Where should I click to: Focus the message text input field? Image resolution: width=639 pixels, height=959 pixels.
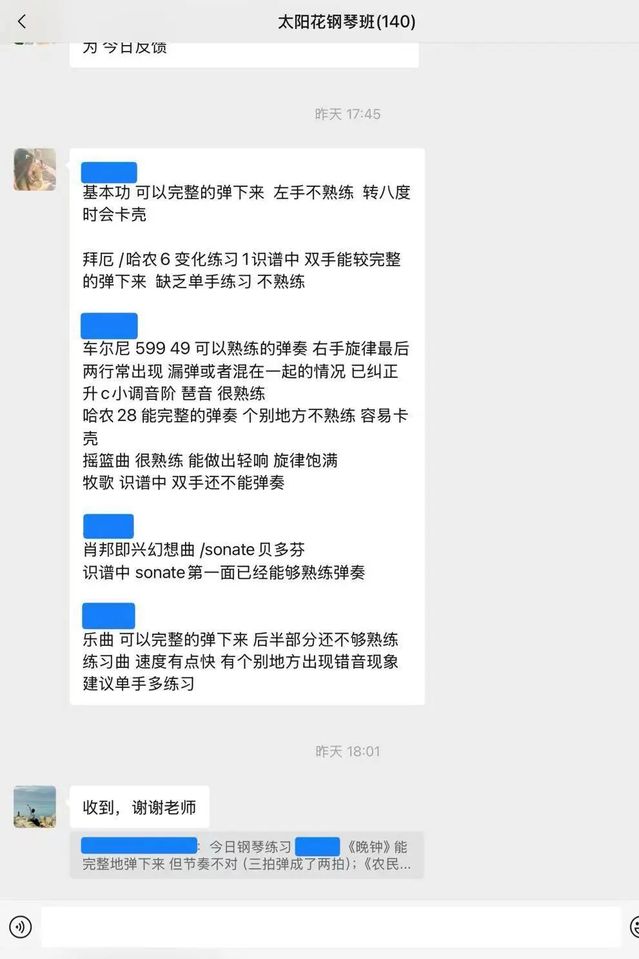pyautogui.click(x=330, y=927)
